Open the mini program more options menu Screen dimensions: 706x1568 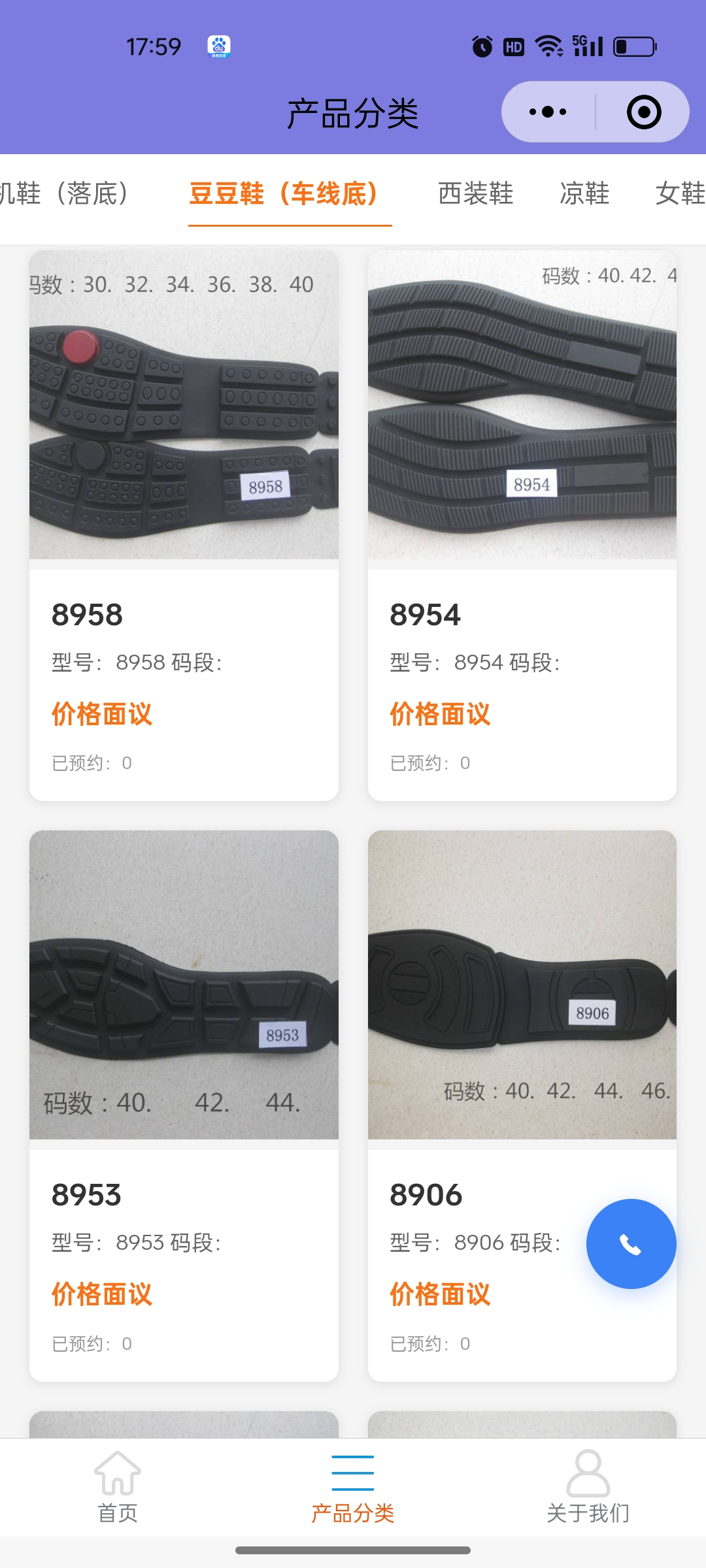[x=548, y=112]
